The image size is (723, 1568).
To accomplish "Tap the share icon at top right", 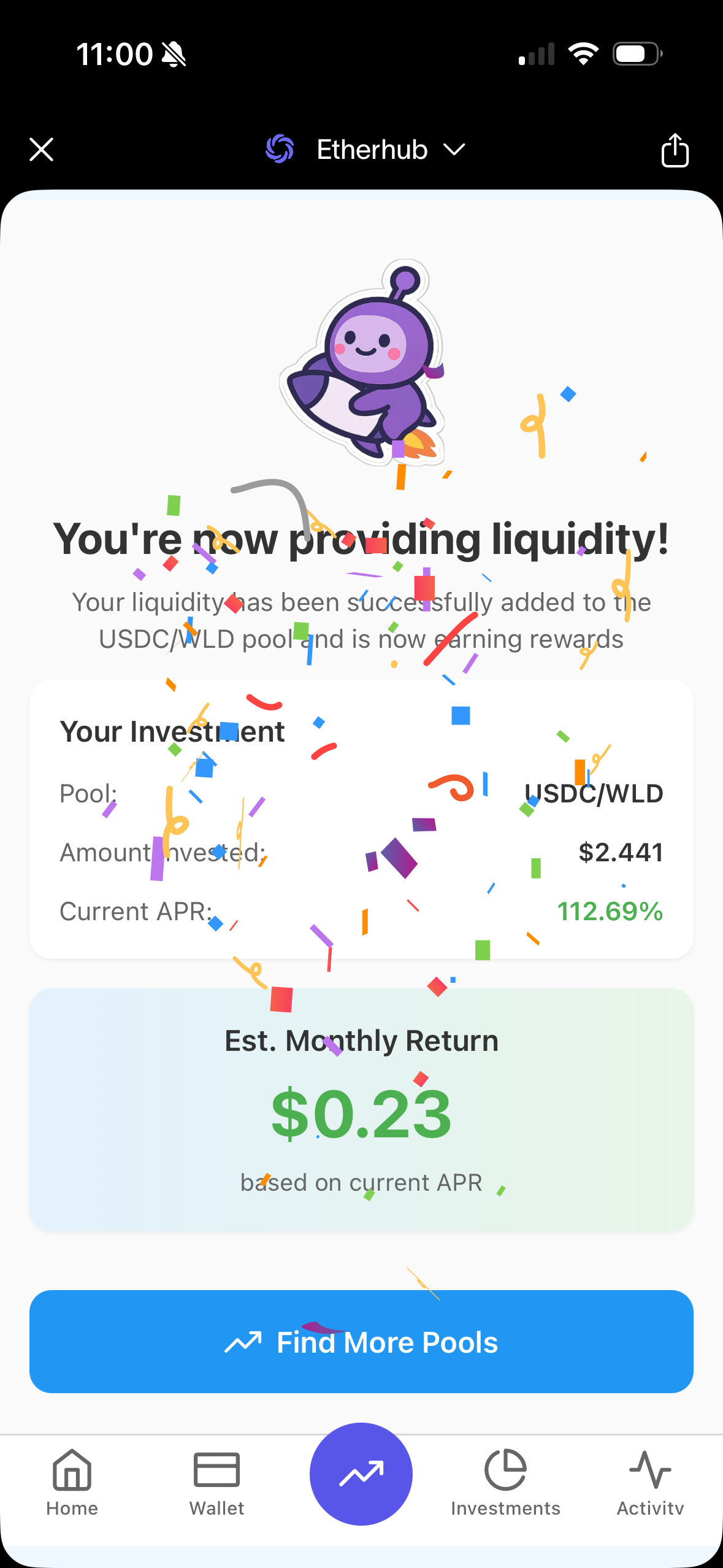I will [x=675, y=150].
